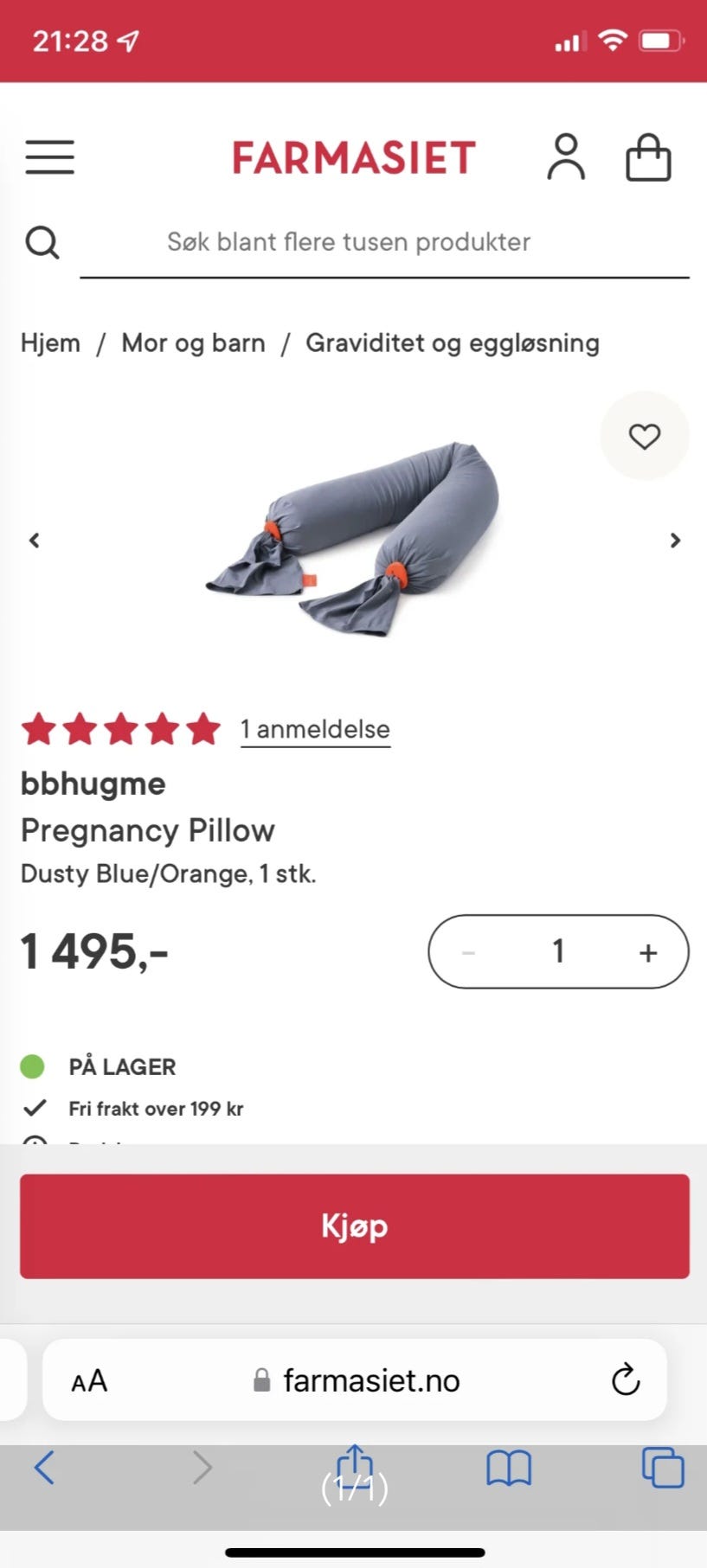This screenshot has width=707, height=1568.
Task: Advance the image carousel with right arrow
Action: coord(676,540)
